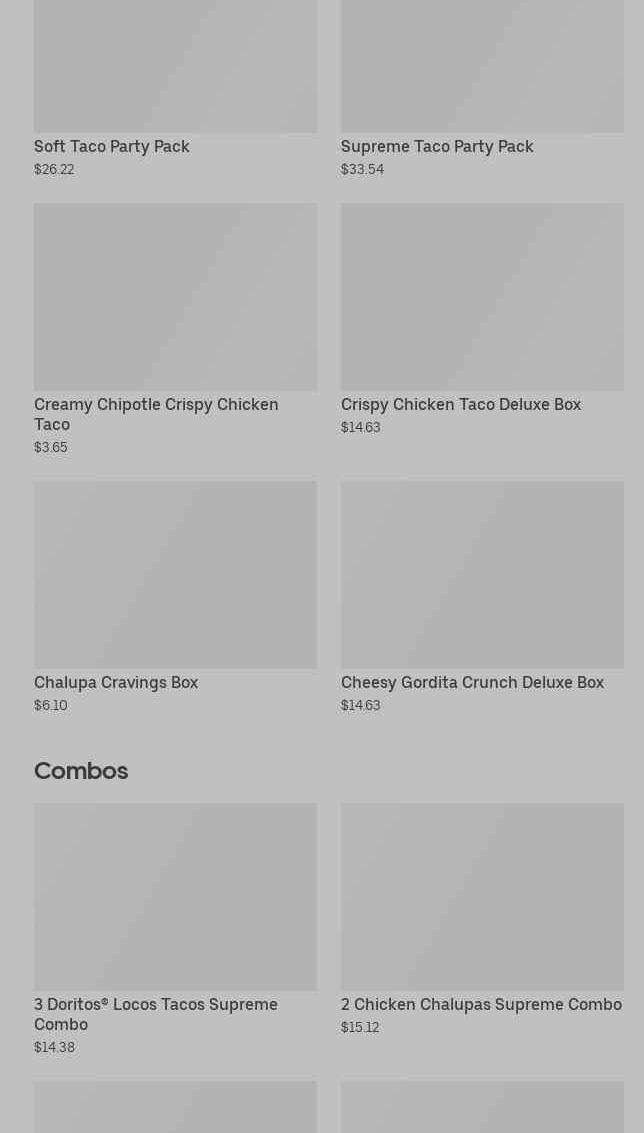Select the Supreme Taco Party Pack

pyautogui.click(x=482, y=88)
